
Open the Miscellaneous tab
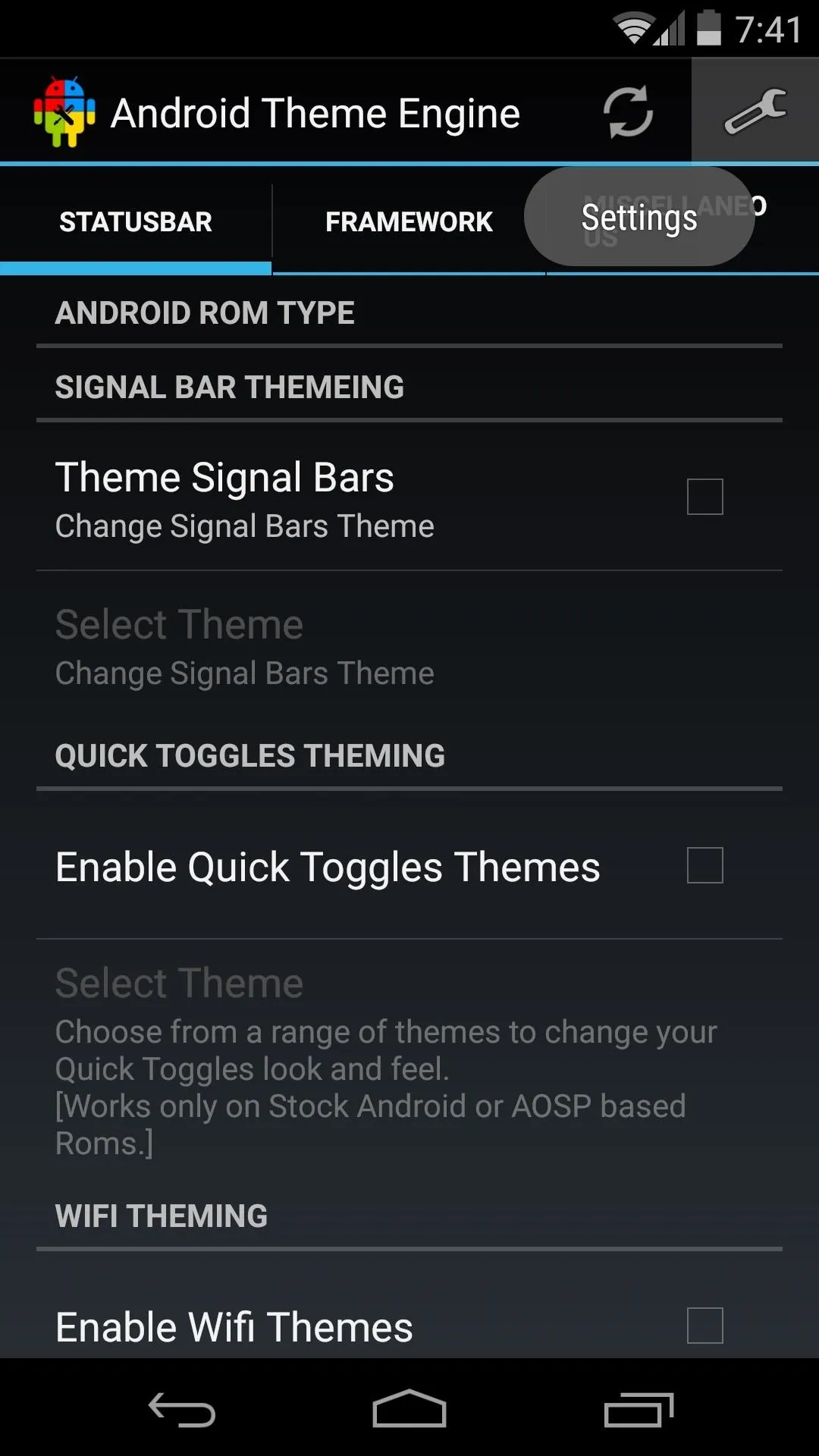(682, 221)
